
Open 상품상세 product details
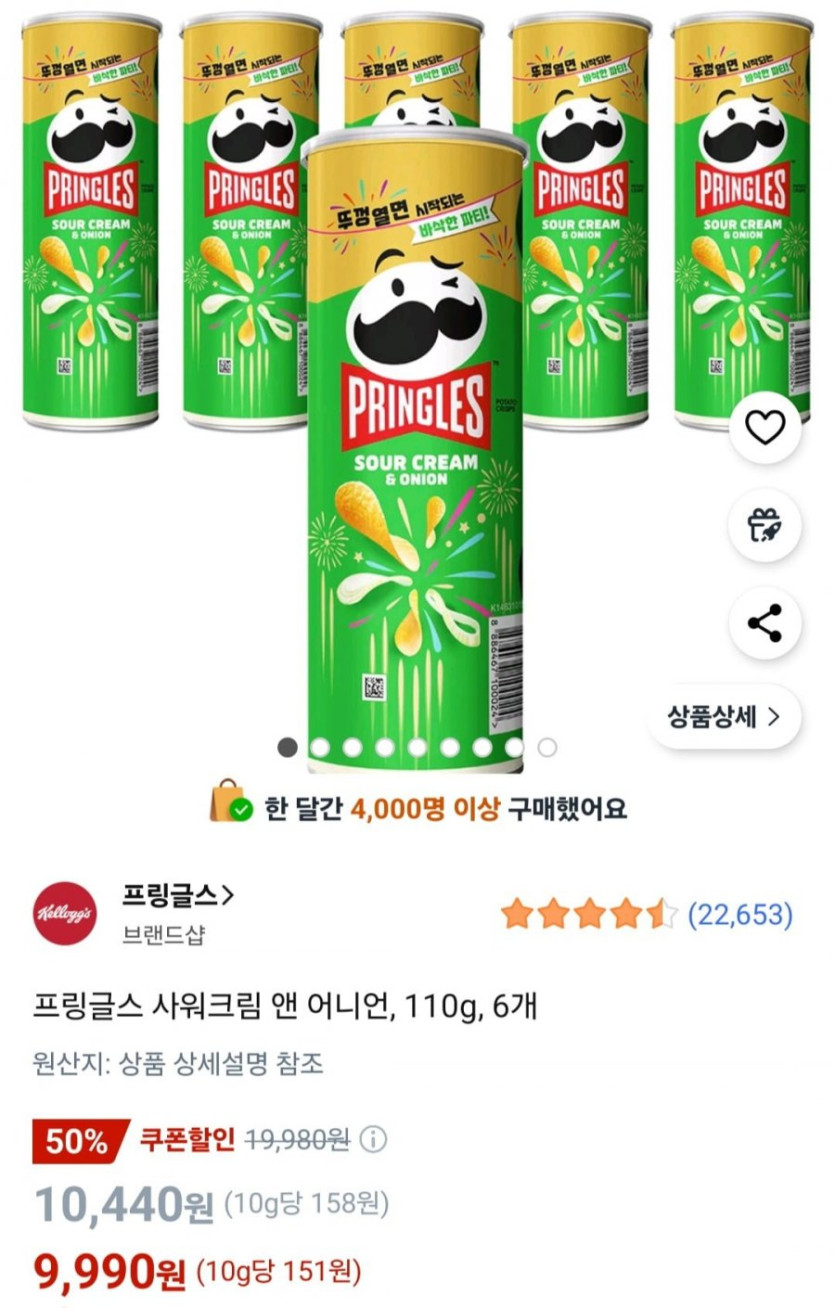(723, 716)
